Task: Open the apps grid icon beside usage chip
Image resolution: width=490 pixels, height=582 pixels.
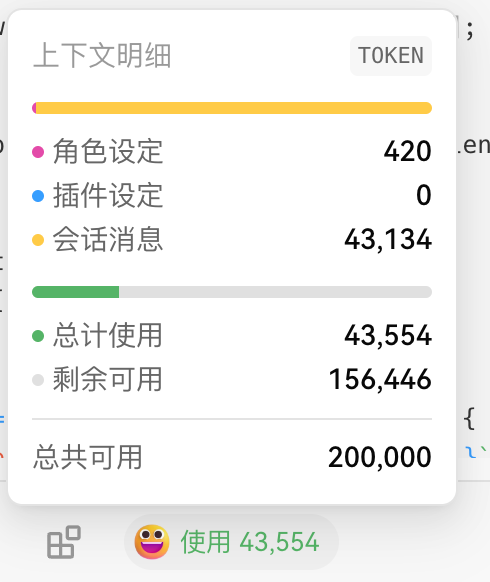Action: tap(64, 542)
